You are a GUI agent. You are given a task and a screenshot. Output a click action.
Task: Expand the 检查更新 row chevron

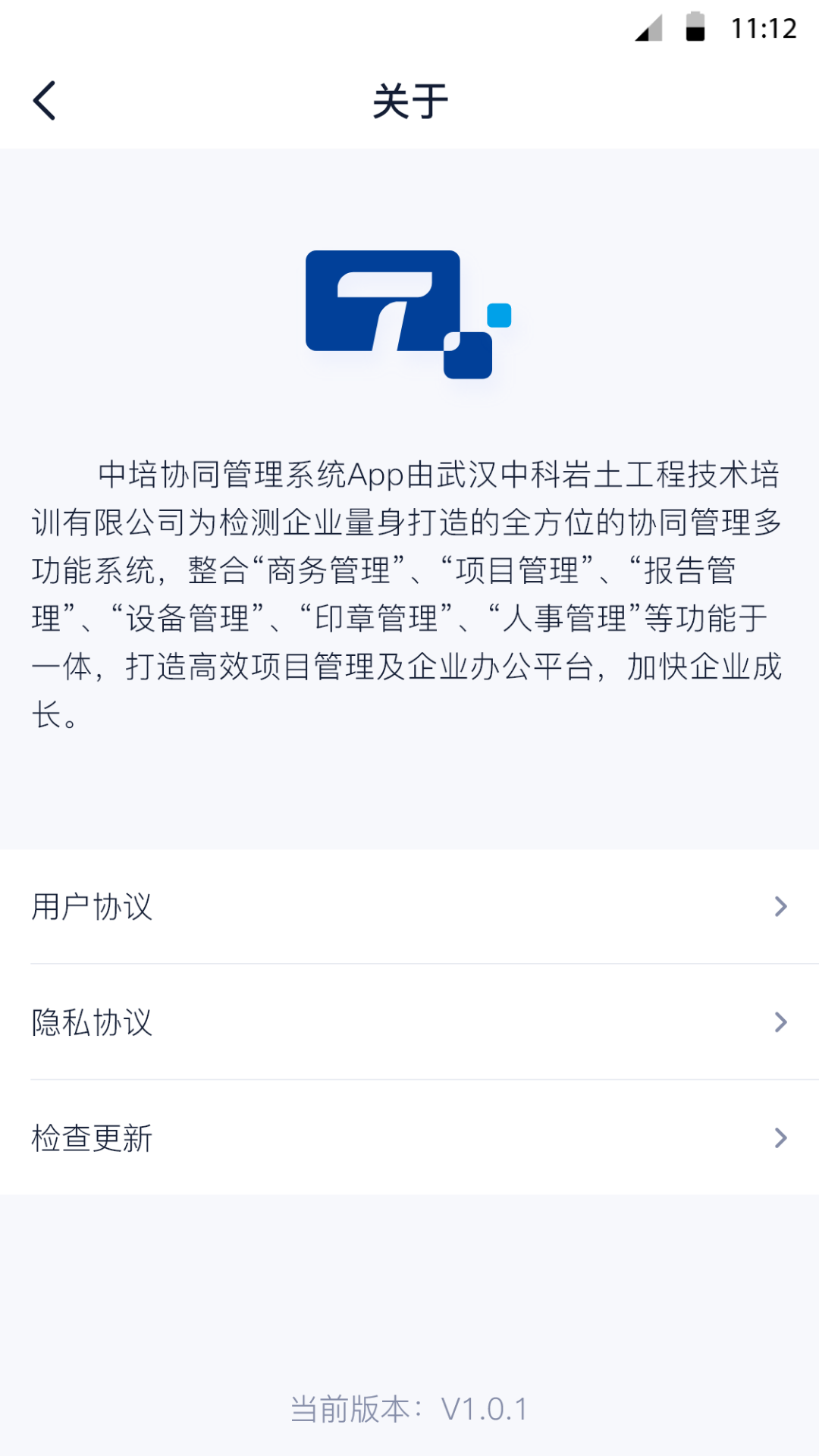point(782,1137)
